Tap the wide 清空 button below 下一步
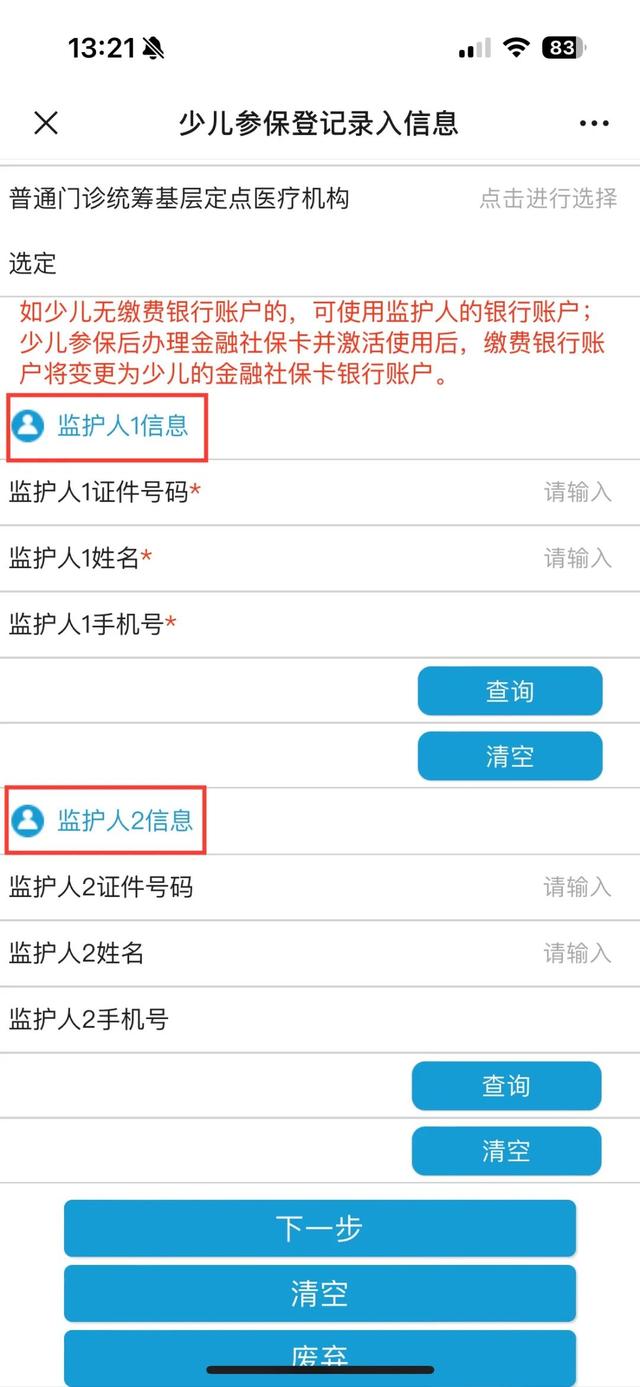The width and height of the screenshot is (640, 1387). (320, 1293)
